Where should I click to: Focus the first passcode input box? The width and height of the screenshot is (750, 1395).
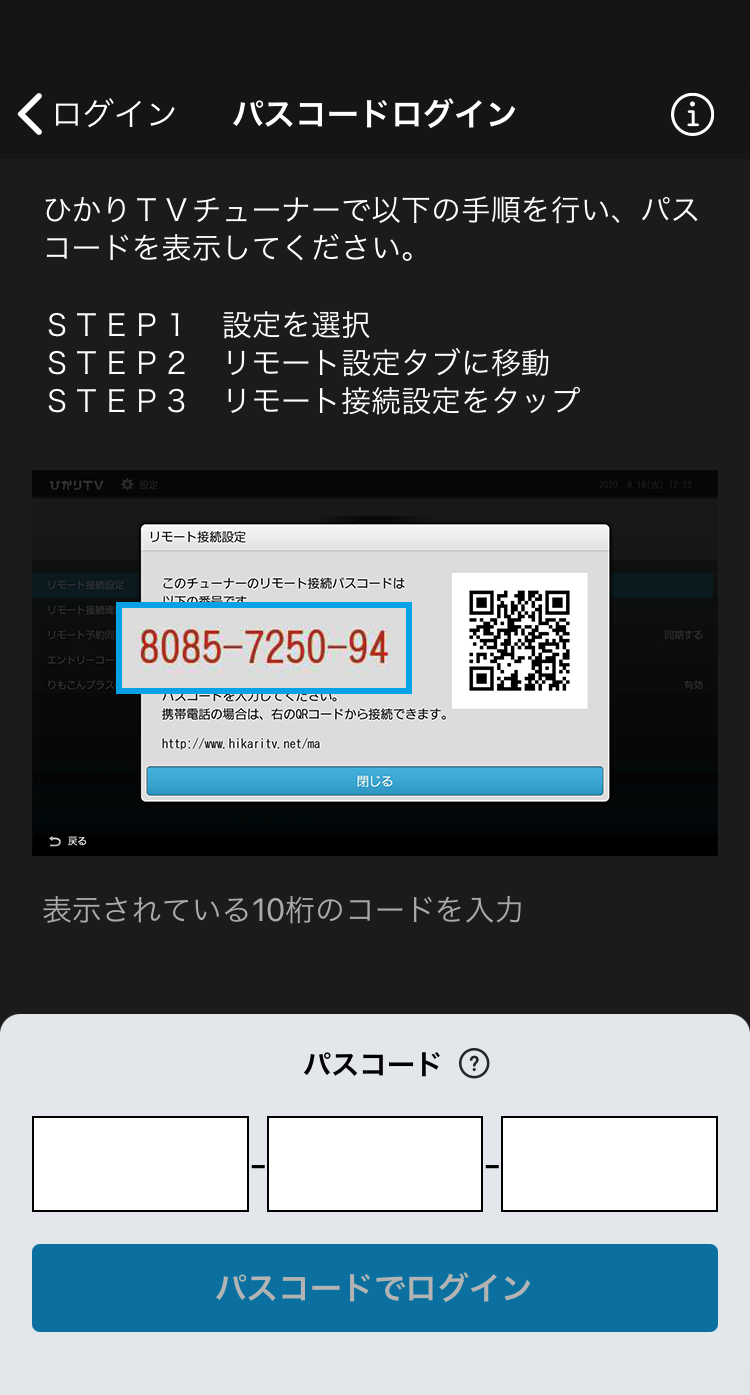coord(140,1164)
